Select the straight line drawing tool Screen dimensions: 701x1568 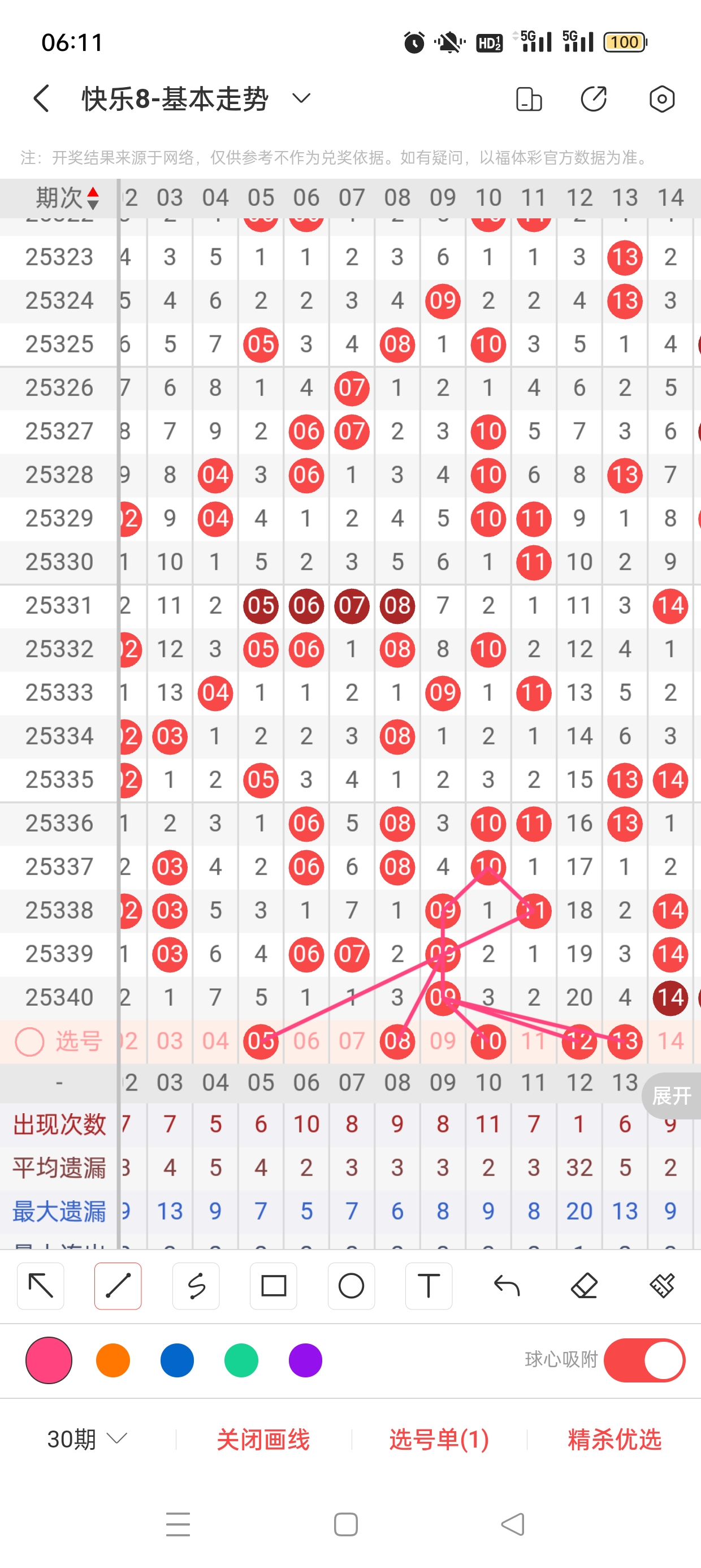[118, 1286]
